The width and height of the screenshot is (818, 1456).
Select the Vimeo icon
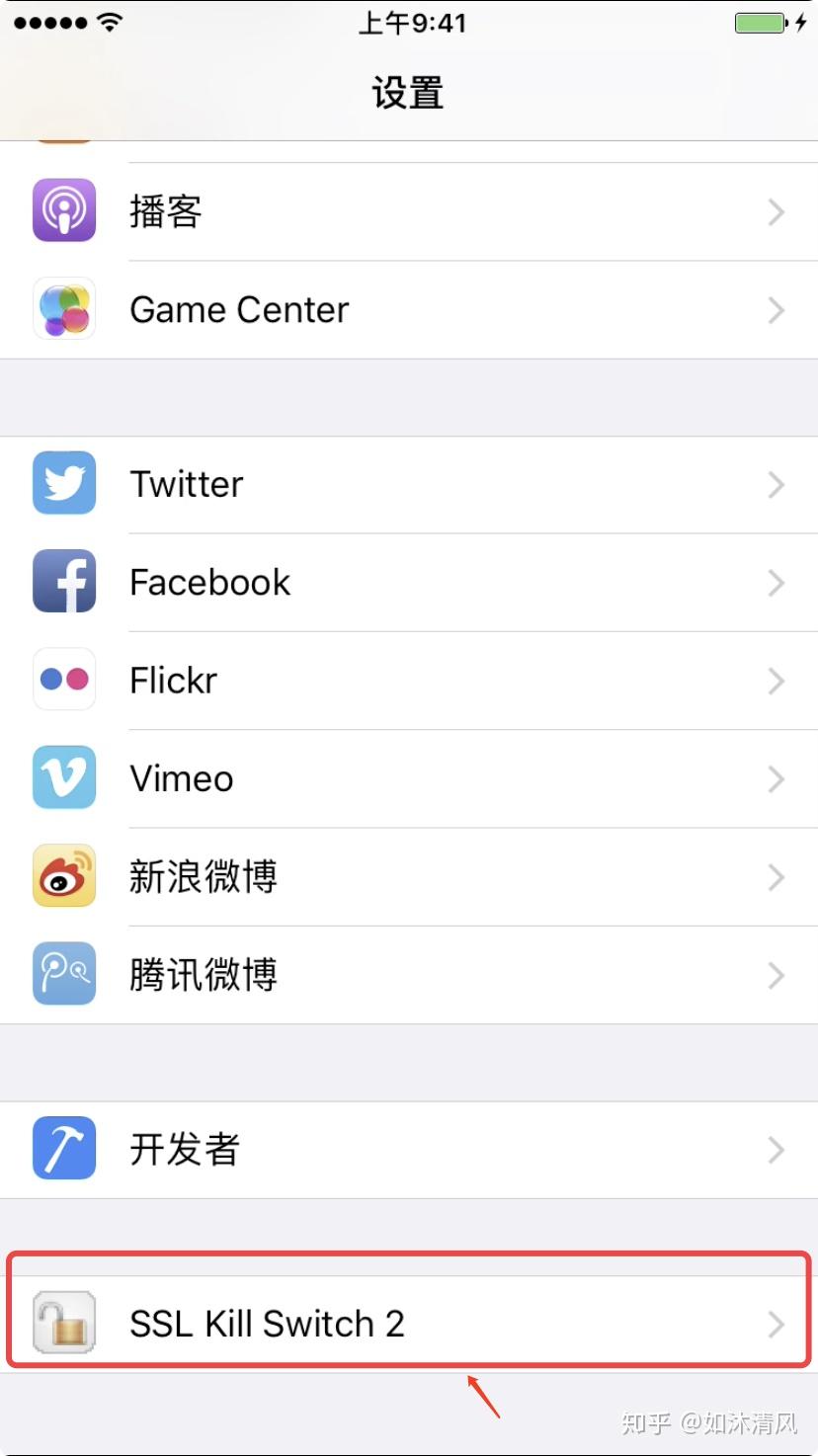[x=64, y=777]
